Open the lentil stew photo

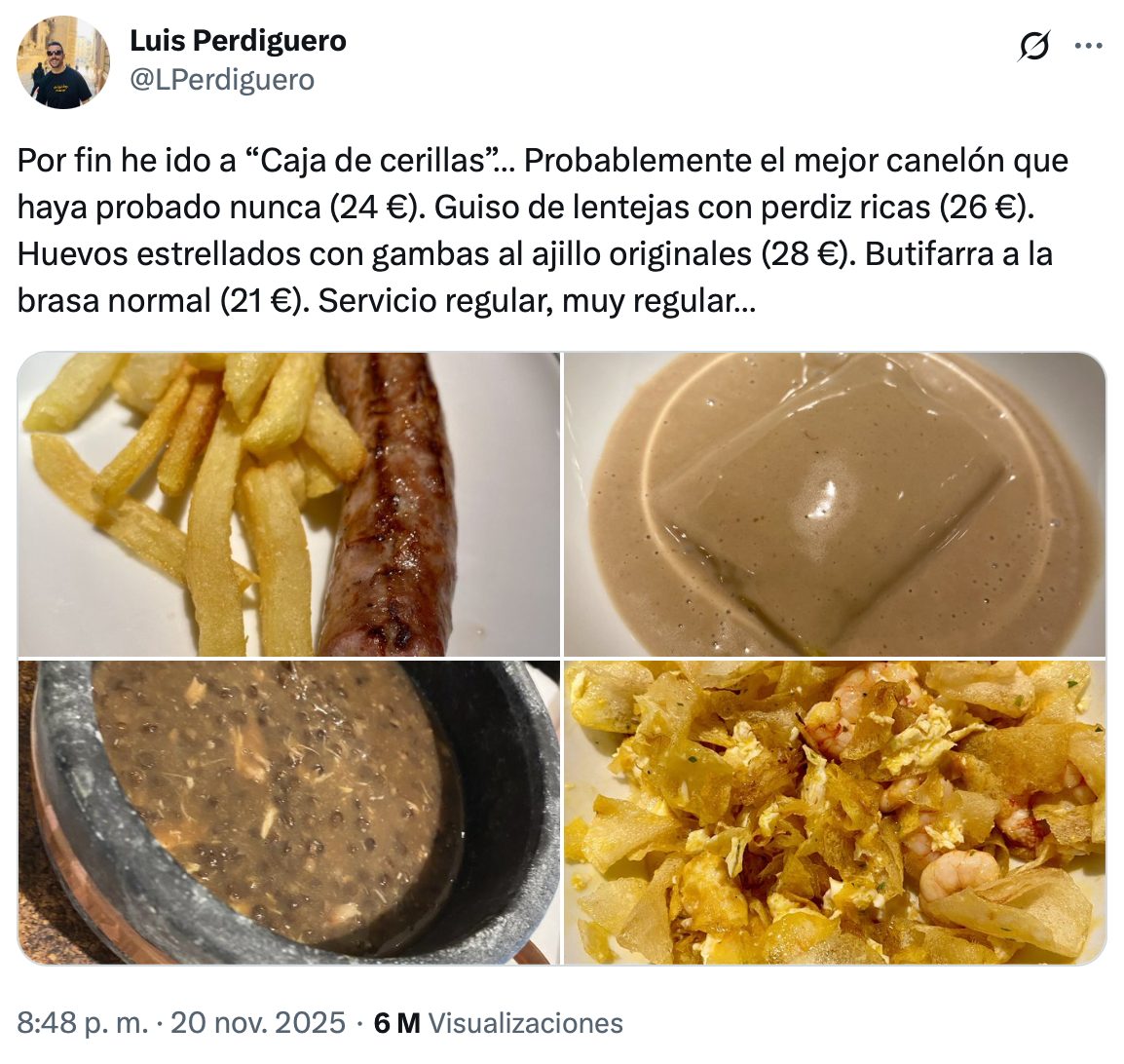click(289, 813)
